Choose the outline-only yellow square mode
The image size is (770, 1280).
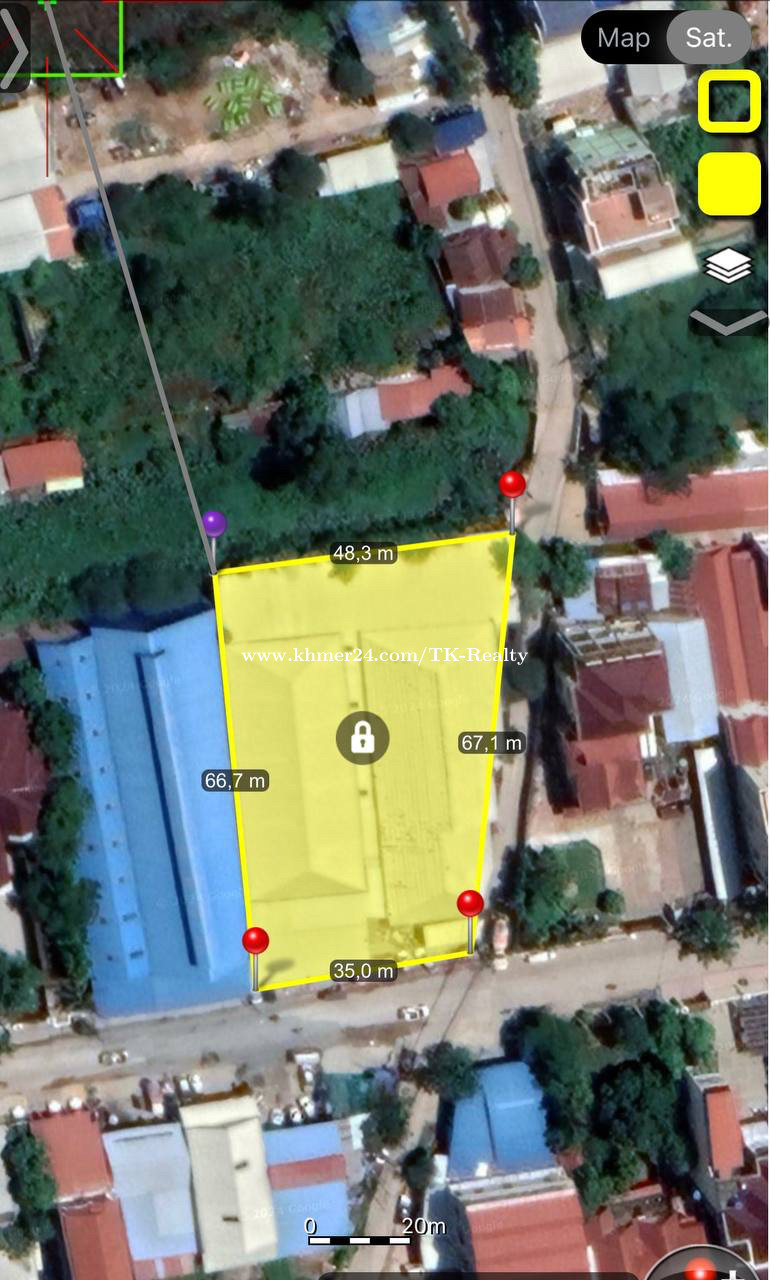729,101
